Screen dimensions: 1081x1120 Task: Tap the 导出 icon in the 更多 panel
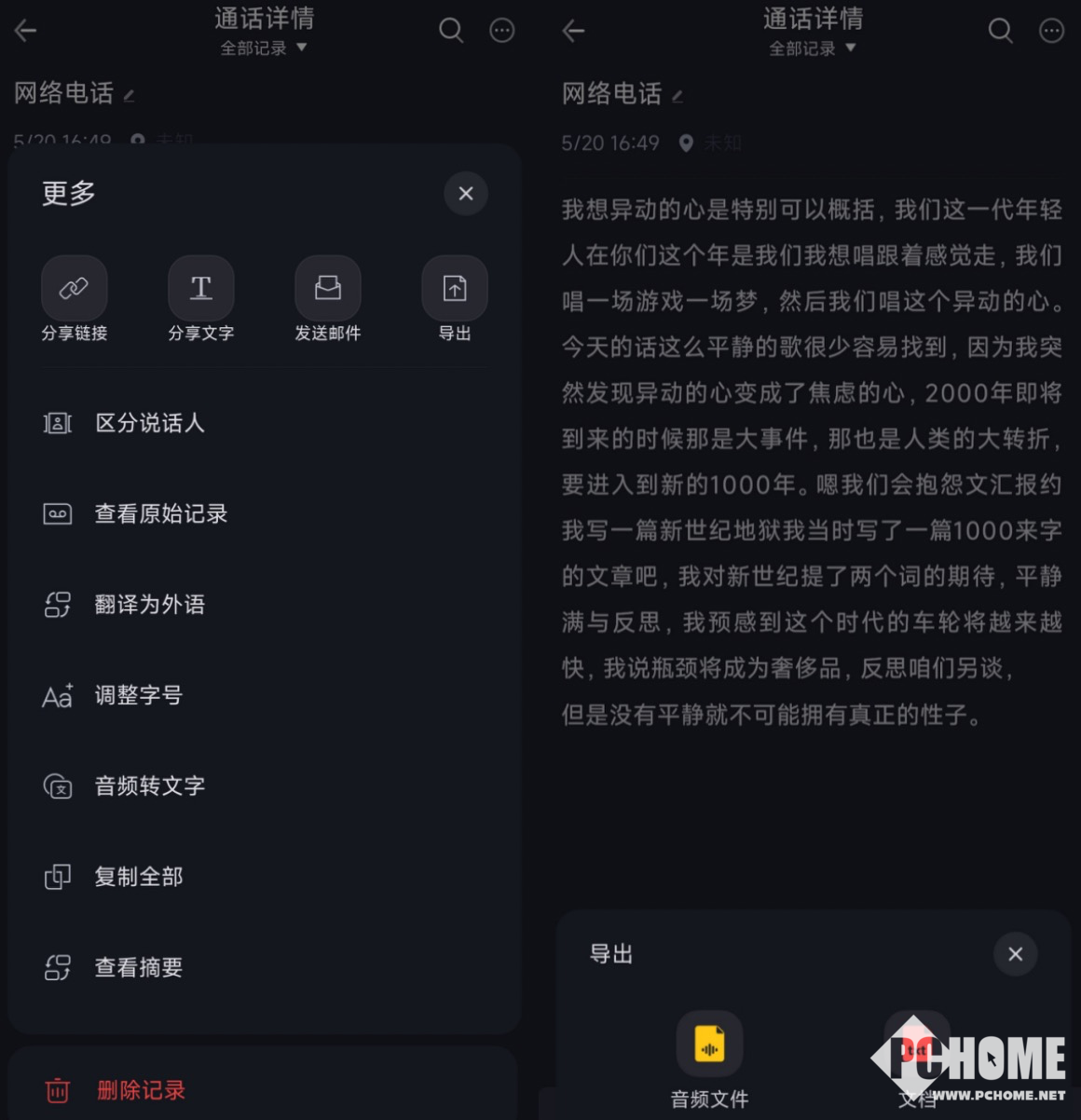pyautogui.click(x=454, y=289)
